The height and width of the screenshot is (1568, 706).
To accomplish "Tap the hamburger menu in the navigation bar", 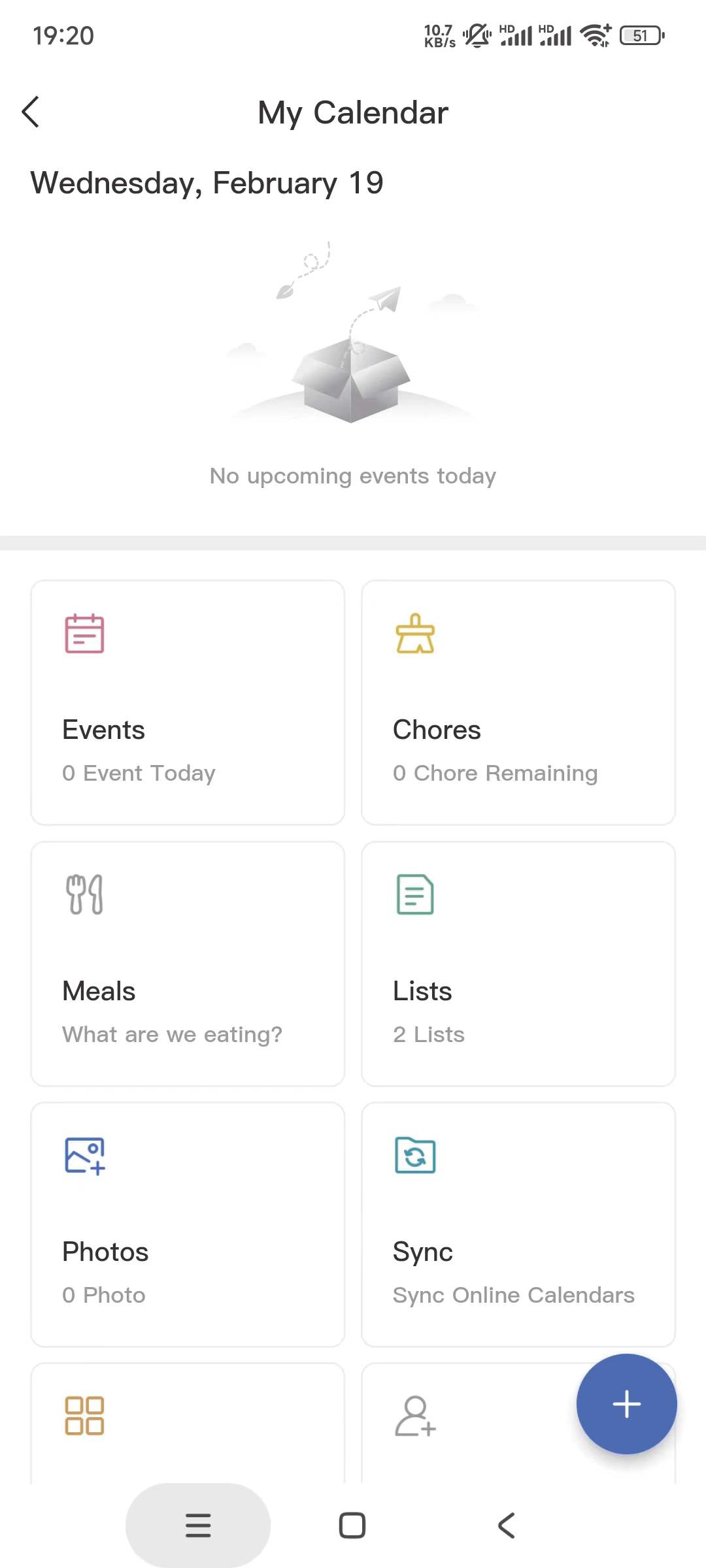I will [x=198, y=1525].
